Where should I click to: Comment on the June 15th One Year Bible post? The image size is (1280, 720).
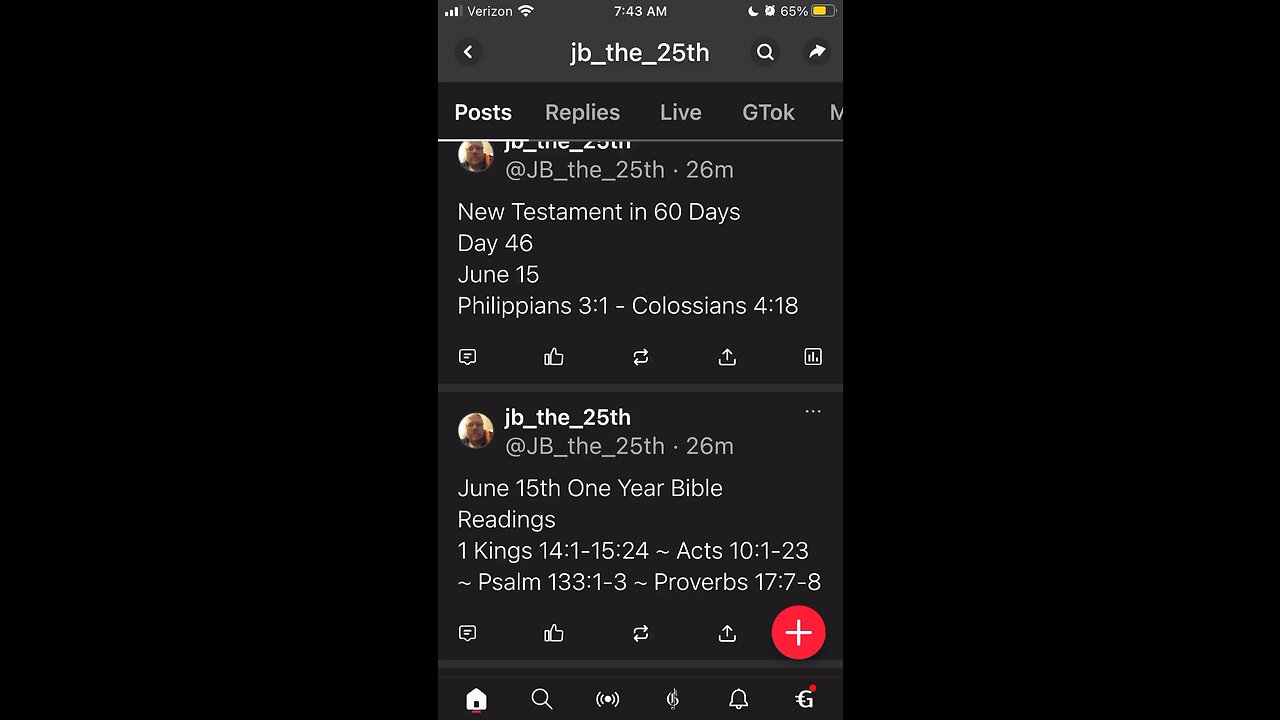point(467,633)
